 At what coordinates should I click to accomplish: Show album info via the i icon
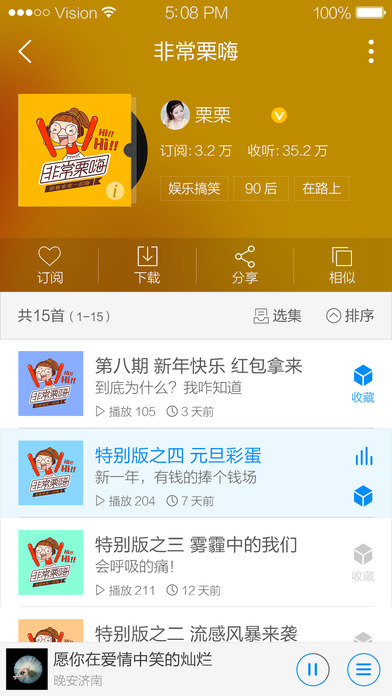pyautogui.click(x=115, y=191)
